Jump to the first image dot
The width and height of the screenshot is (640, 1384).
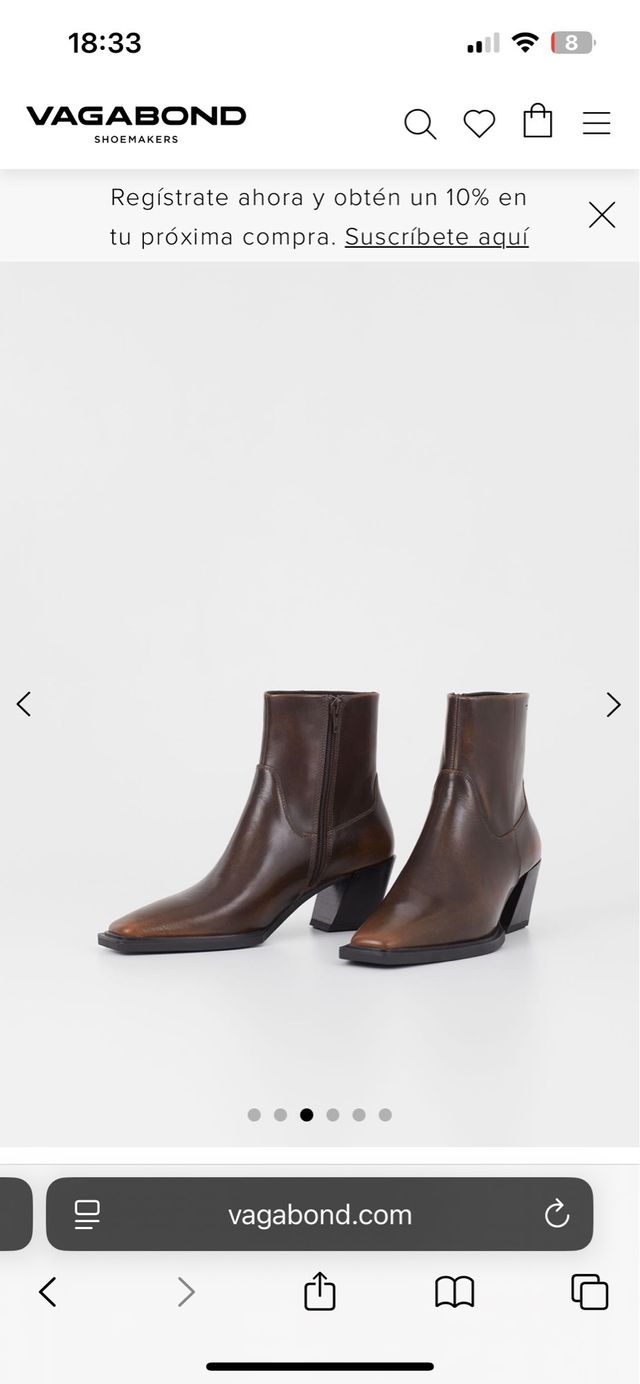[x=254, y=1115]
